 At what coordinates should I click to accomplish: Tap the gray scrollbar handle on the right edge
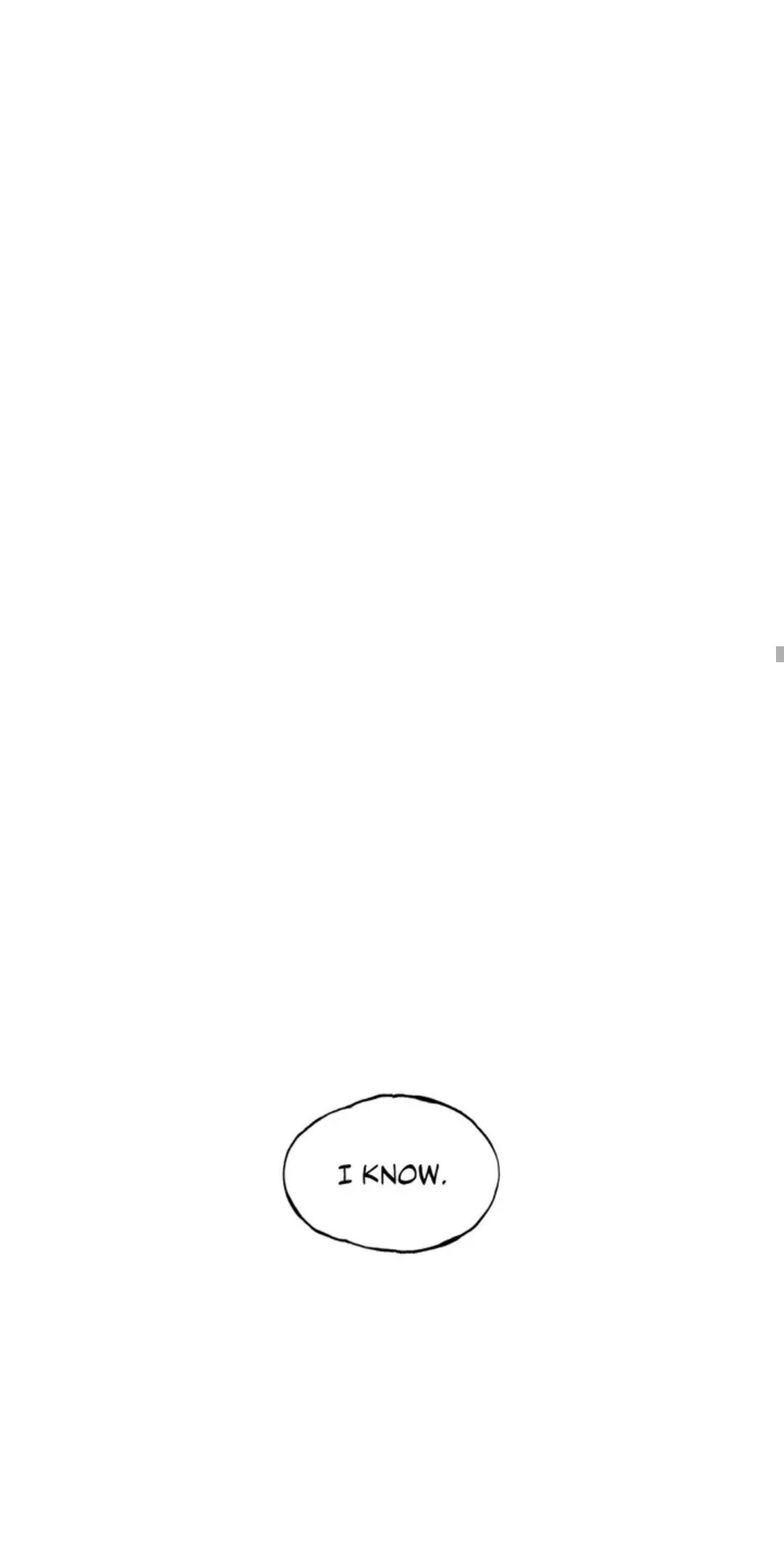pos(780,654)
